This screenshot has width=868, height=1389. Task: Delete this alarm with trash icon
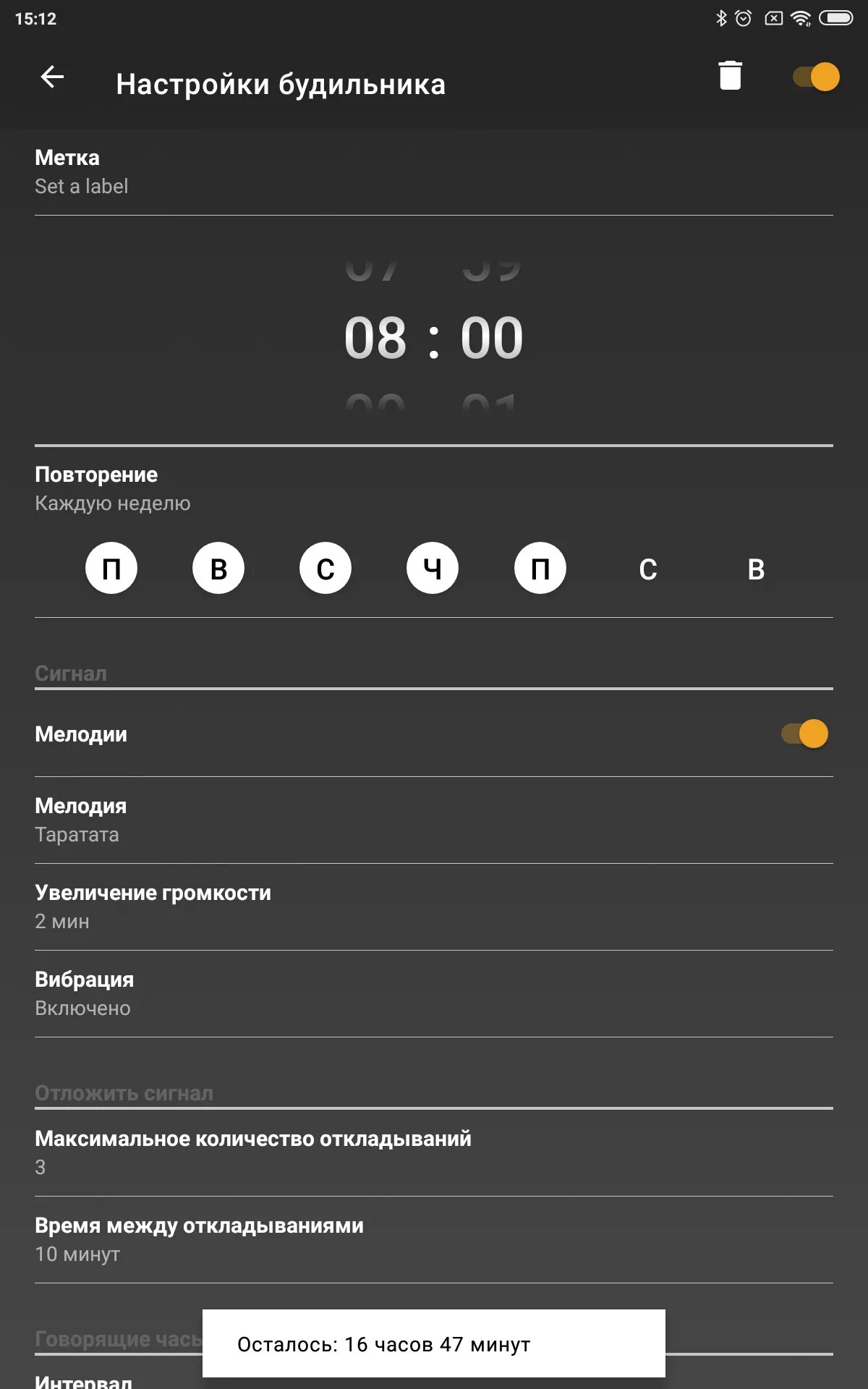coord(730,76)
